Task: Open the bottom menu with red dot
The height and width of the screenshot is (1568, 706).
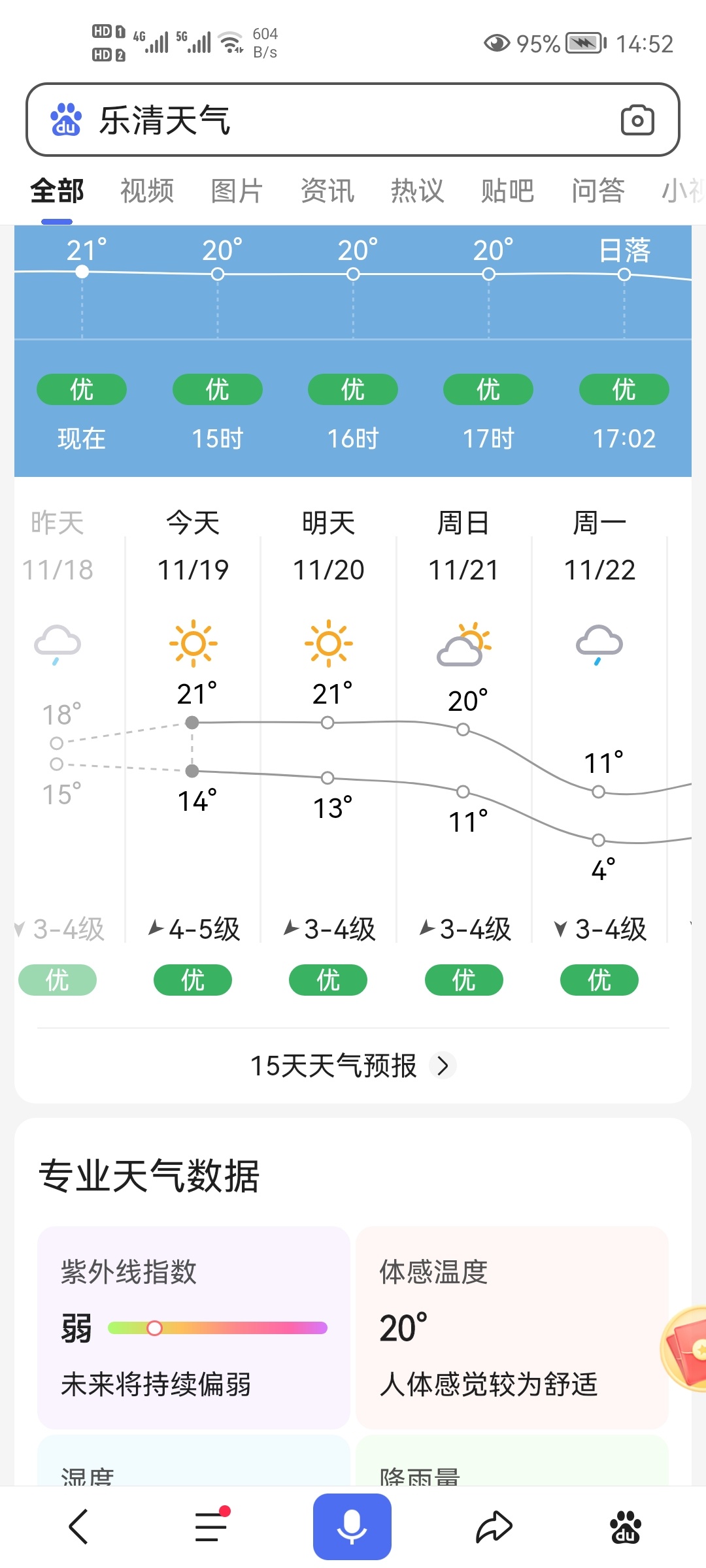Action: [211, 1527]
